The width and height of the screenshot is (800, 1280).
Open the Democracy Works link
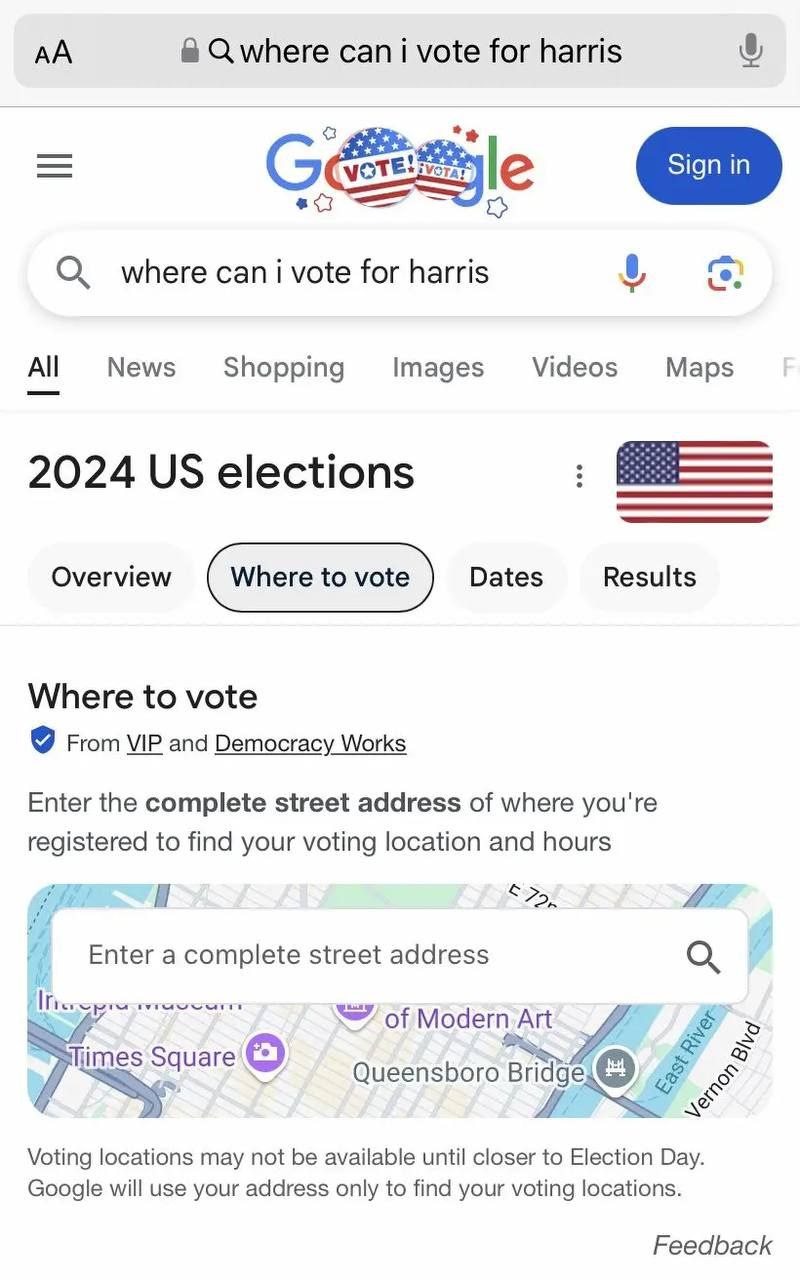[310, 744]
